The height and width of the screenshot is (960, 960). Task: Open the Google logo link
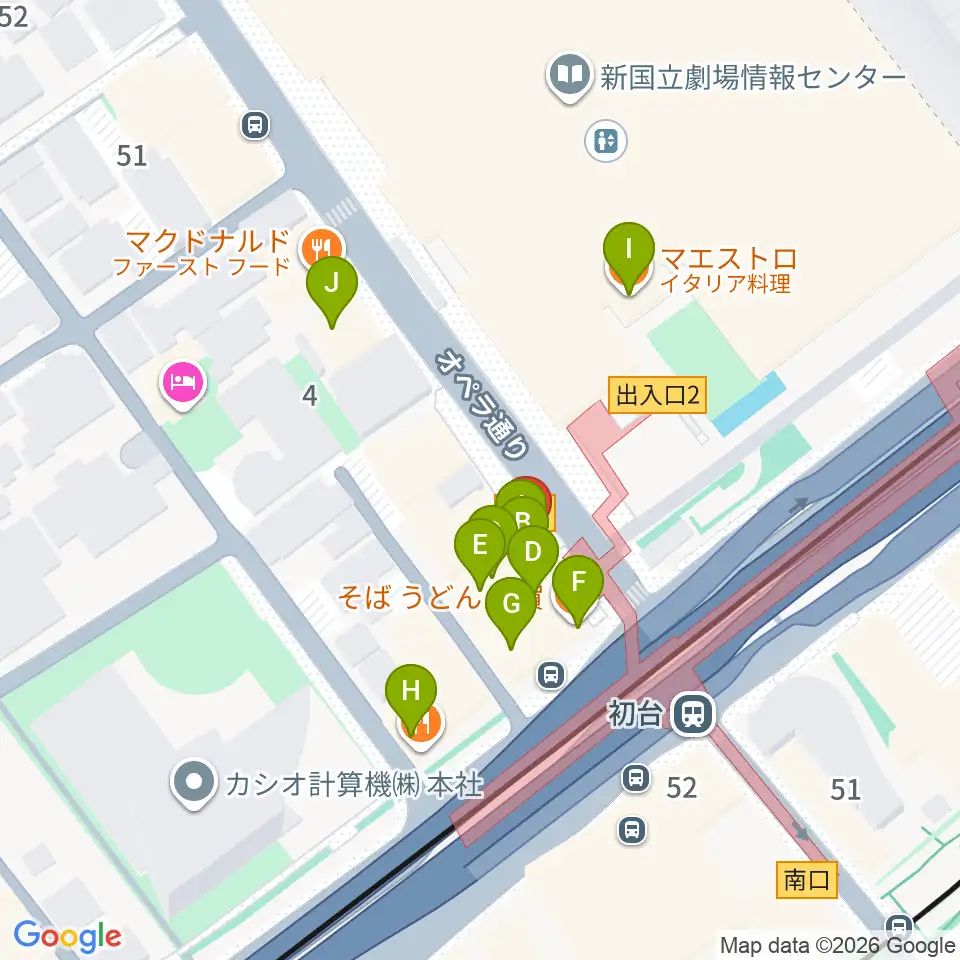[67, 937]
